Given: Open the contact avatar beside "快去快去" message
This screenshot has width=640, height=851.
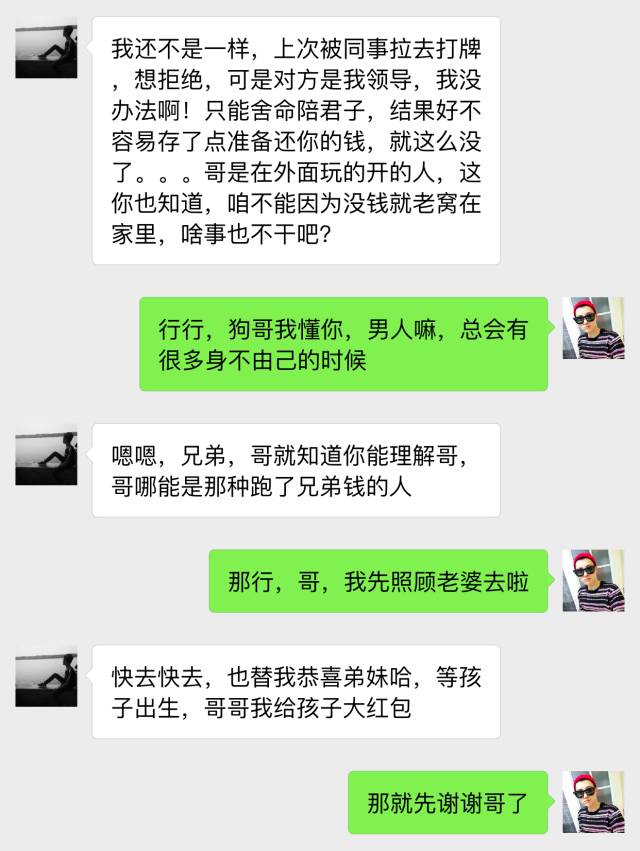Looking at the screenshot, I should coord(46,677).
